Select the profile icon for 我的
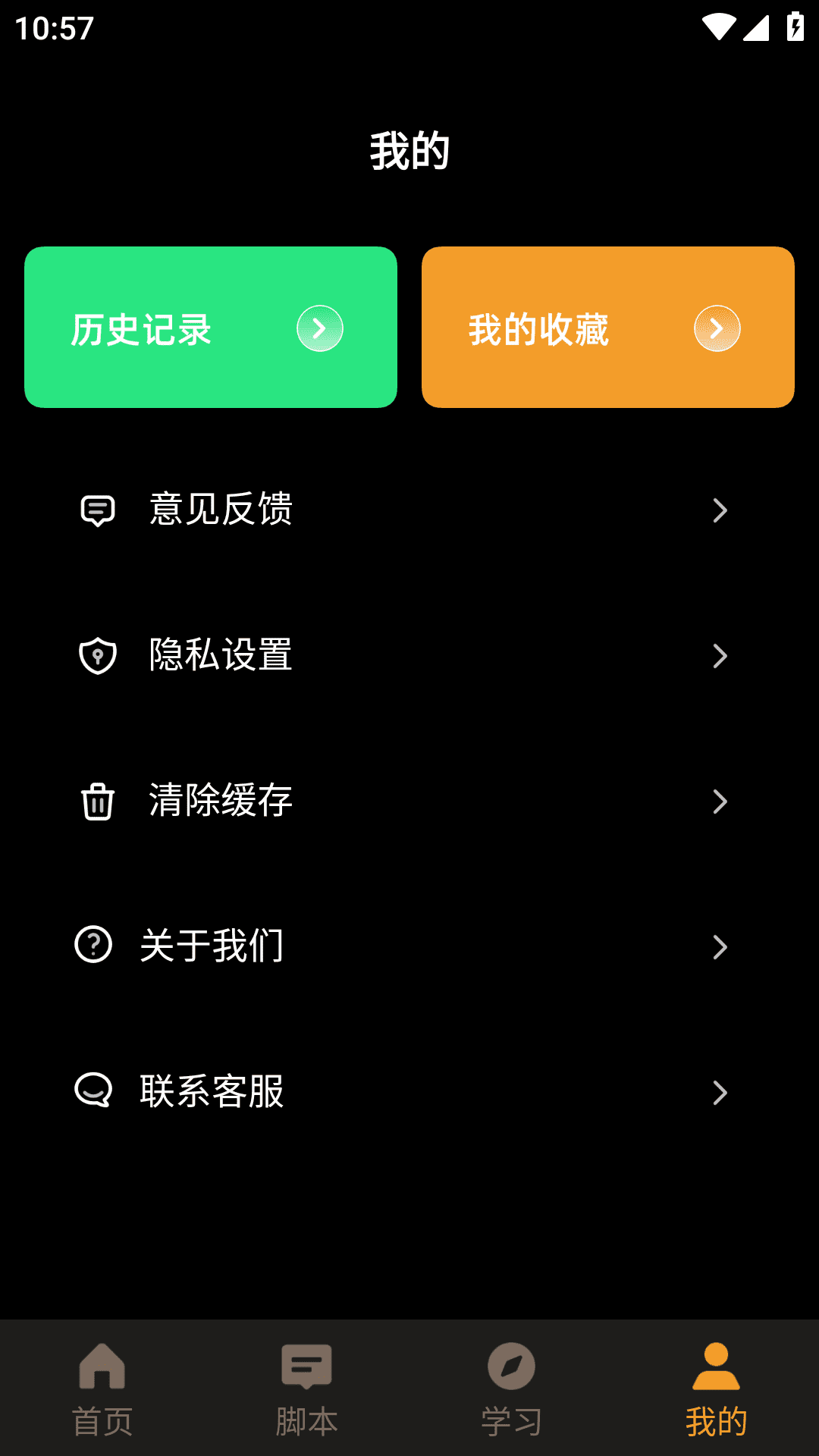The height and width of the screenshot is (1456, 819). tap(716, 1370)
